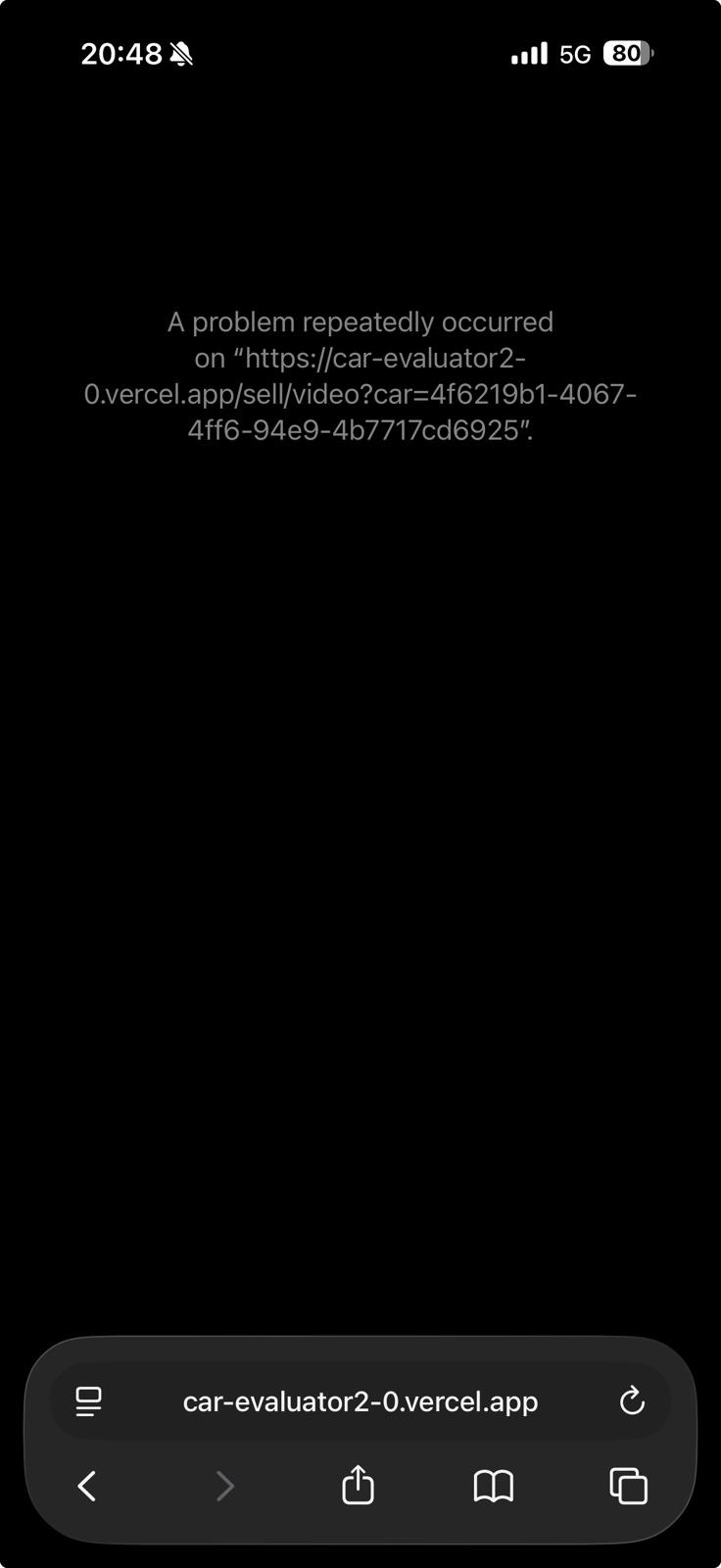The image size is (721, 1568).
Task: Open the page menu icon in address bar
Action: (88, 1401)
